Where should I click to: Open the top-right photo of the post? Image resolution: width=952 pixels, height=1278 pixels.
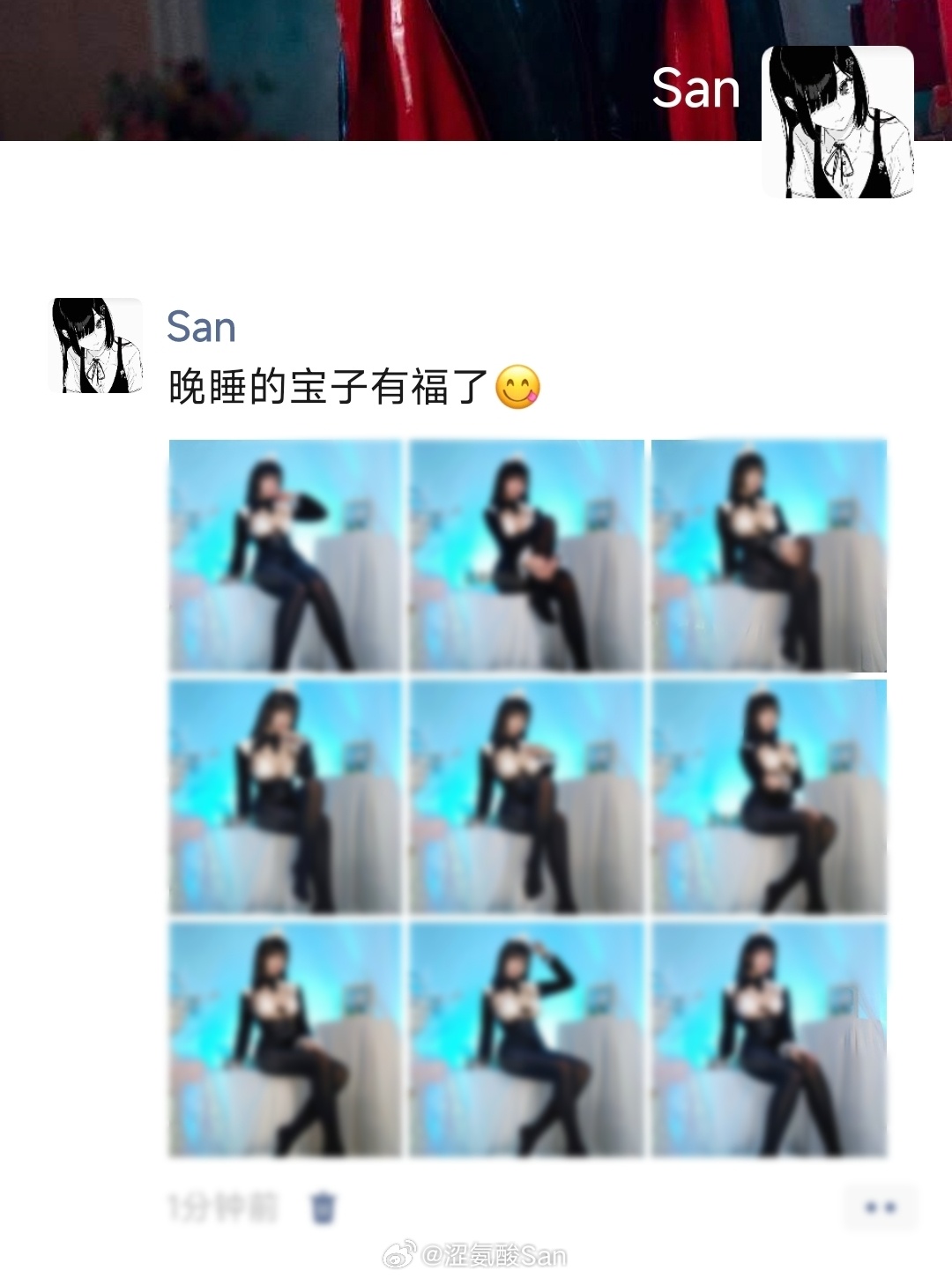click(769, 555)
